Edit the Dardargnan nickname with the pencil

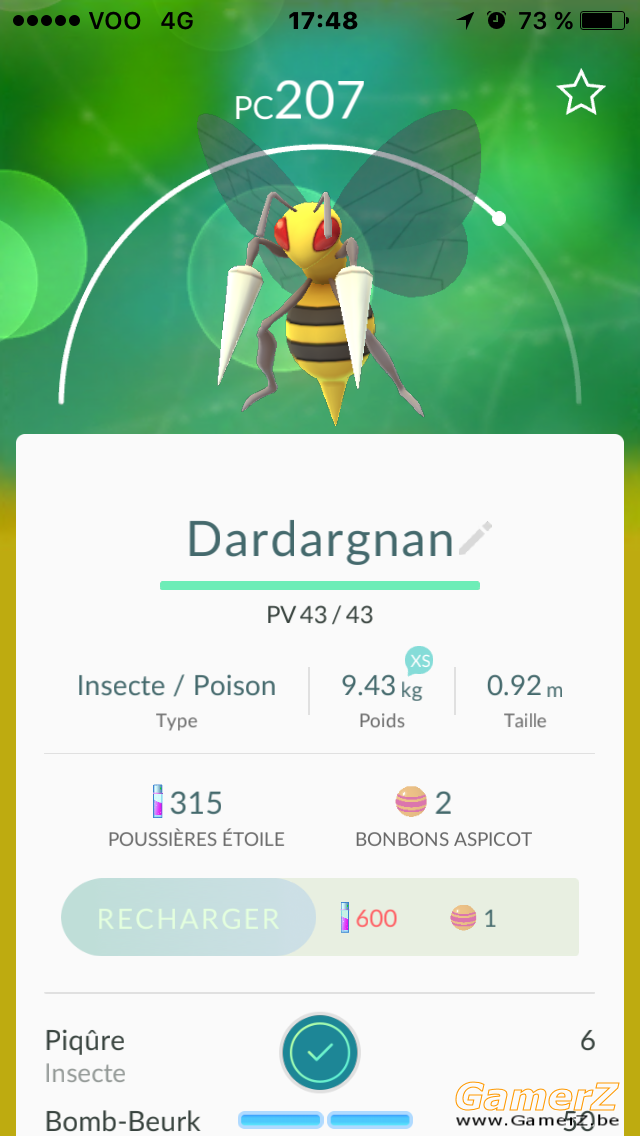pos(475,538)
